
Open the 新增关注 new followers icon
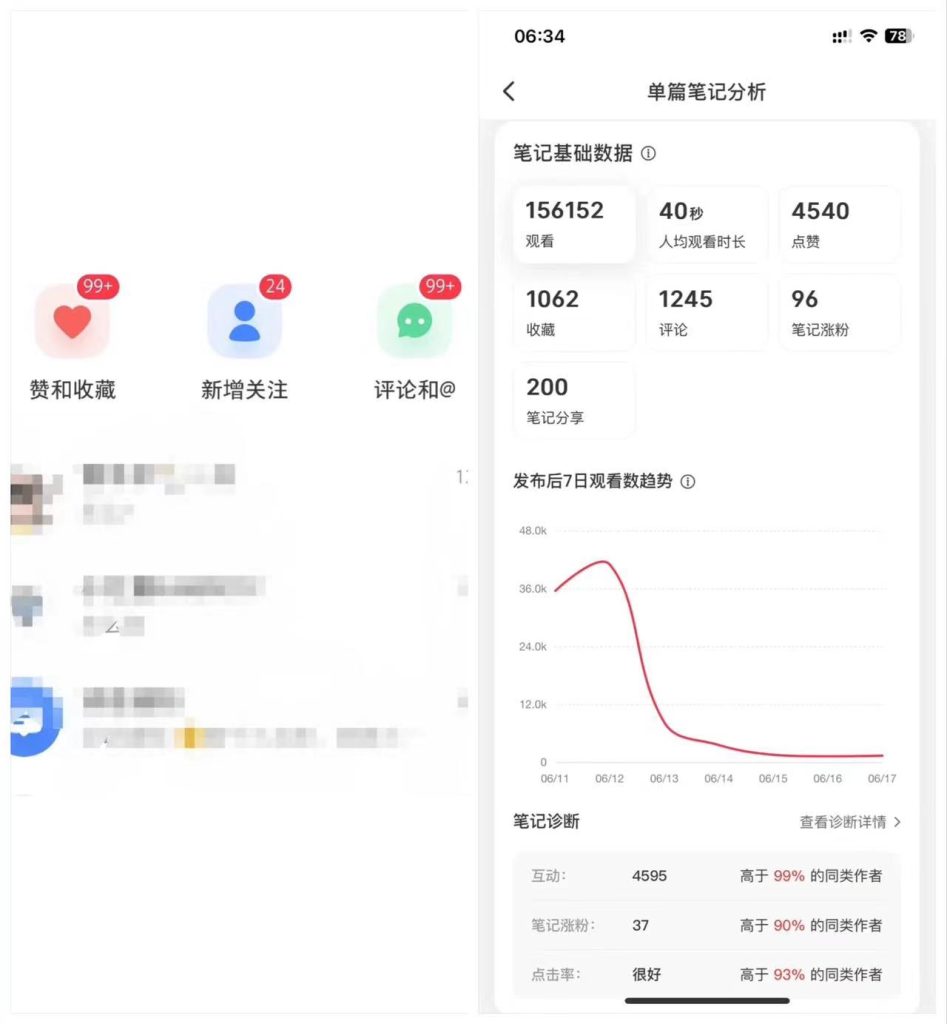point(243,317)
